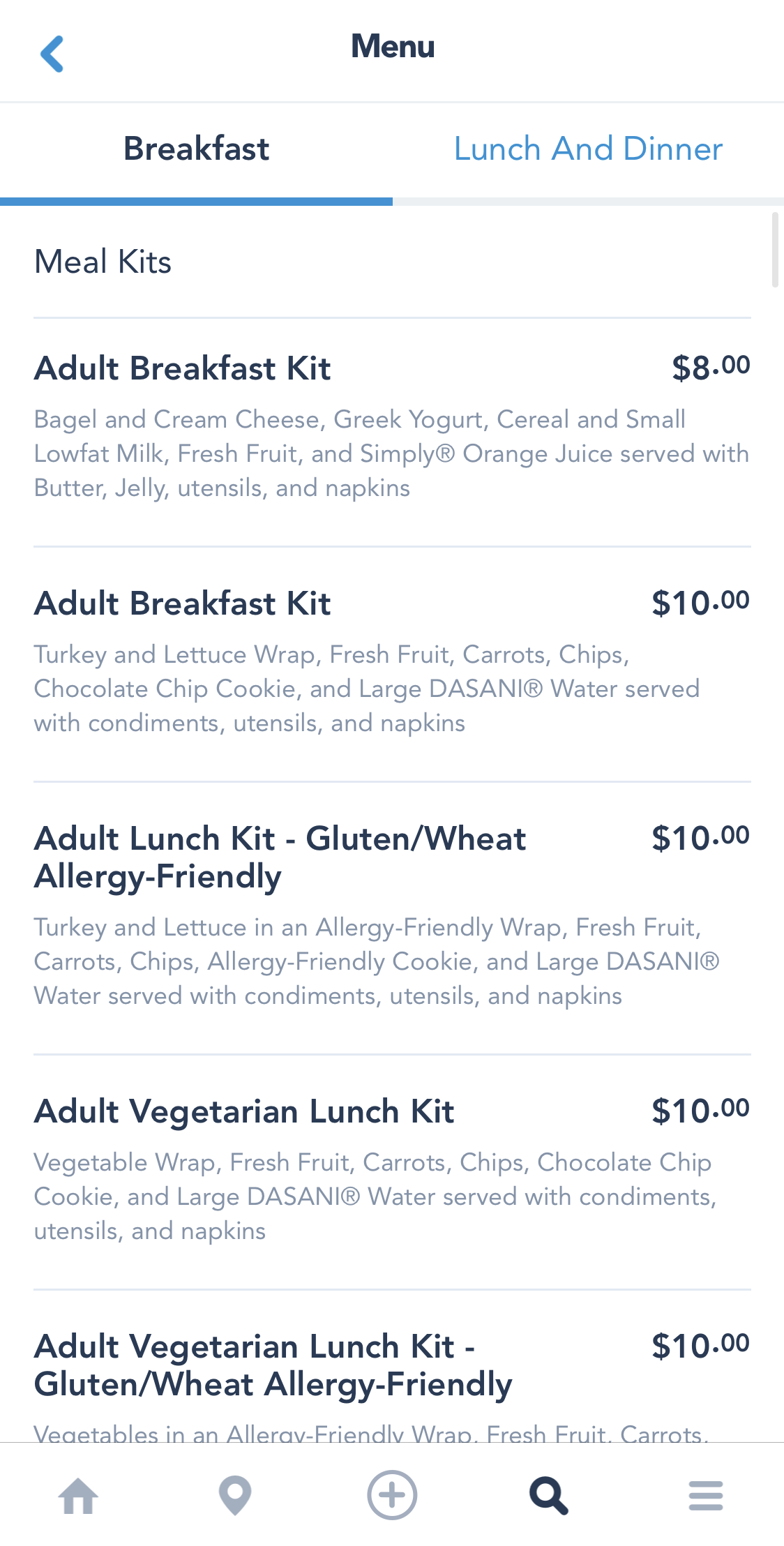Open the hamburger menu tab
This screenshot has height=1546, width=784.
(705, 1496)
